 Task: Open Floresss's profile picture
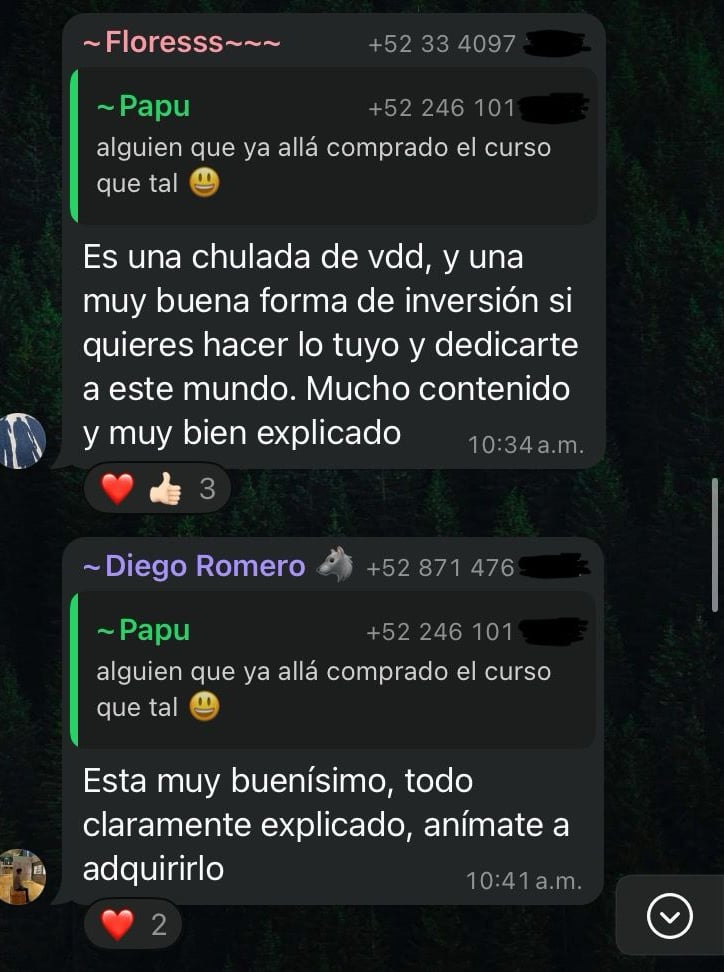click(22, 441)
